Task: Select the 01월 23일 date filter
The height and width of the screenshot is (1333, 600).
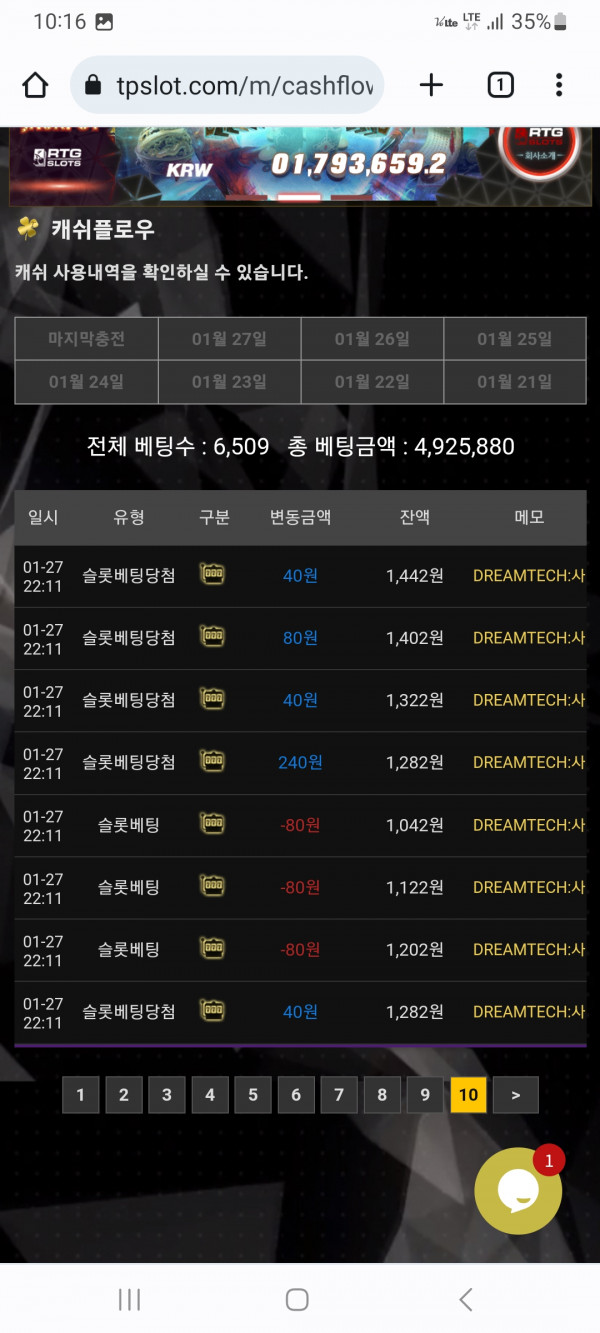Action: coord(229,381)
